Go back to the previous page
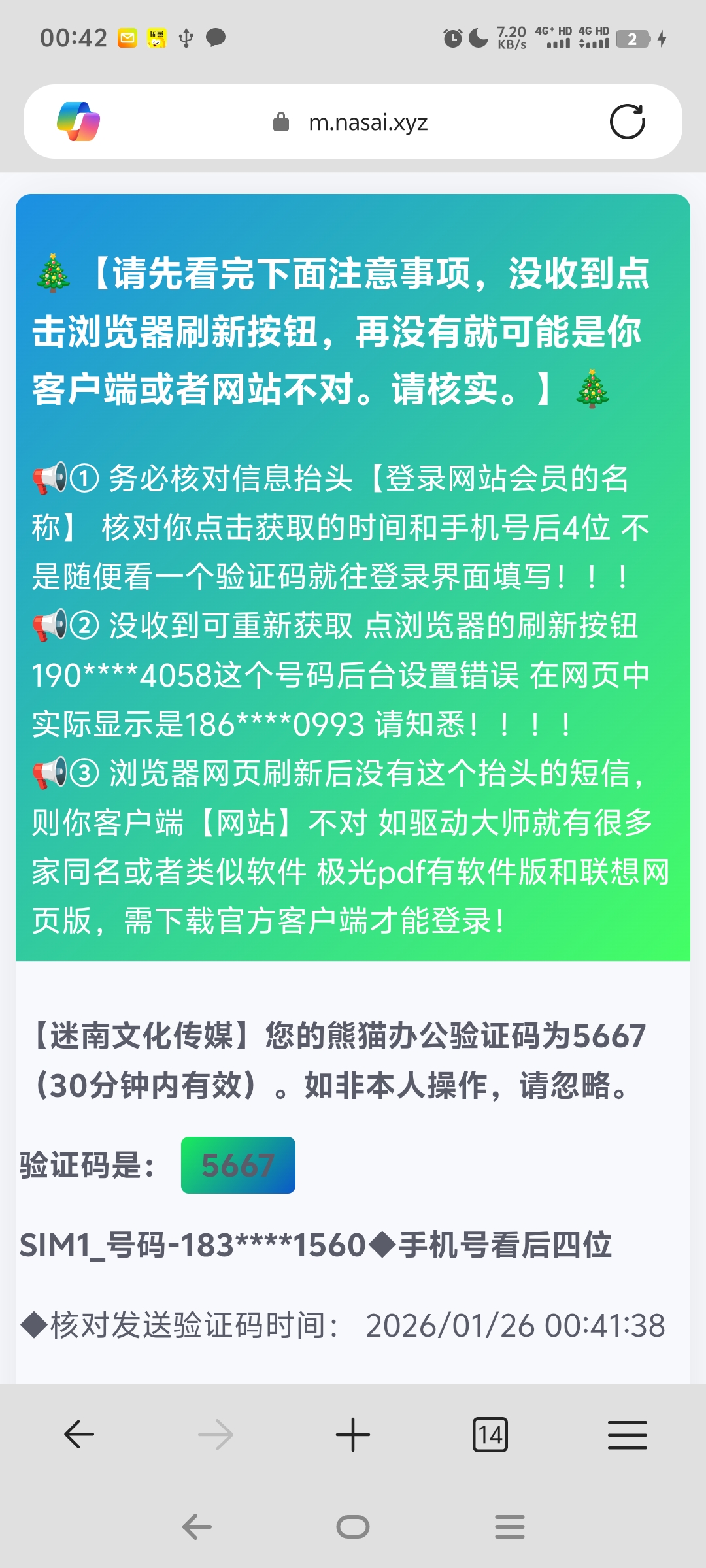 point(79,1435)
